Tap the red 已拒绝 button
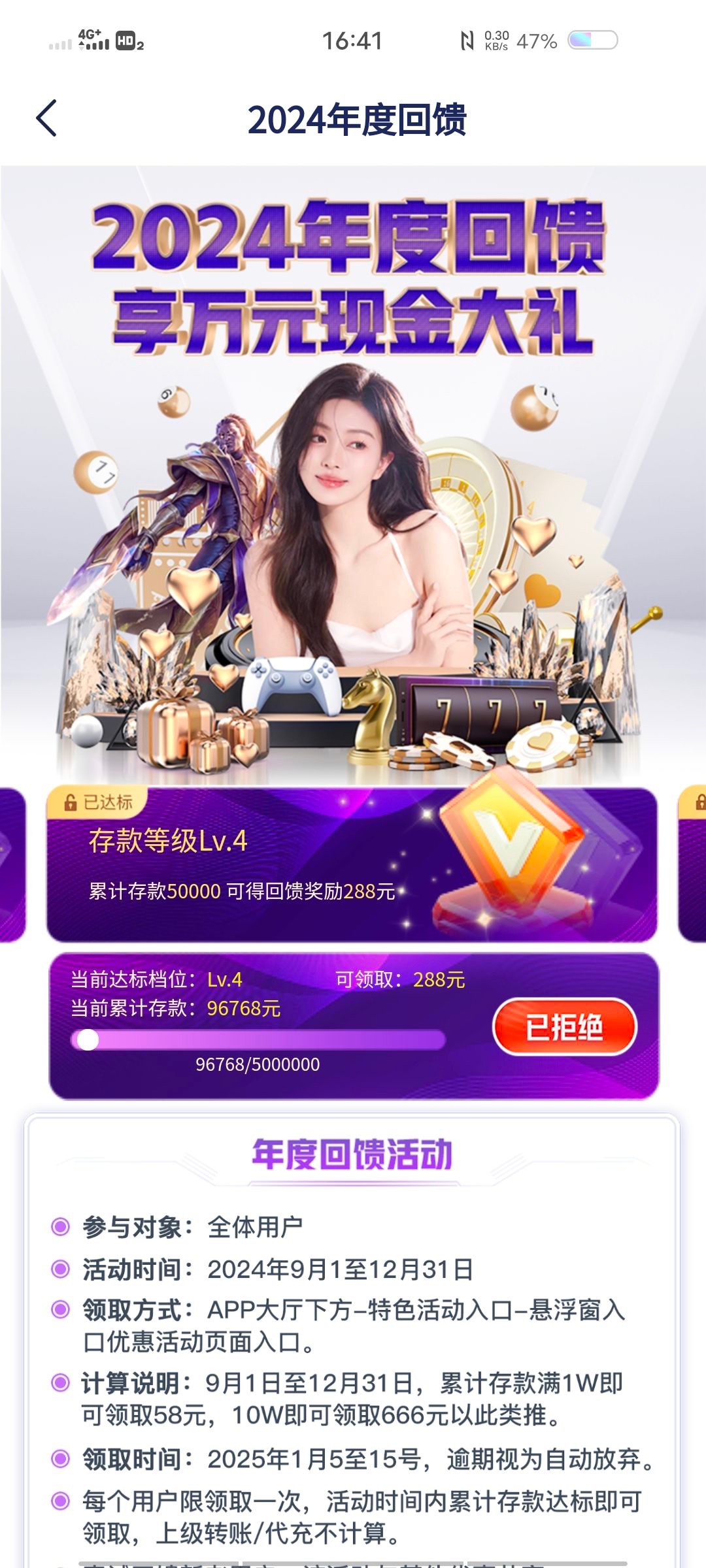This screenshot has height=1568, width=706. click(564, 1027)
